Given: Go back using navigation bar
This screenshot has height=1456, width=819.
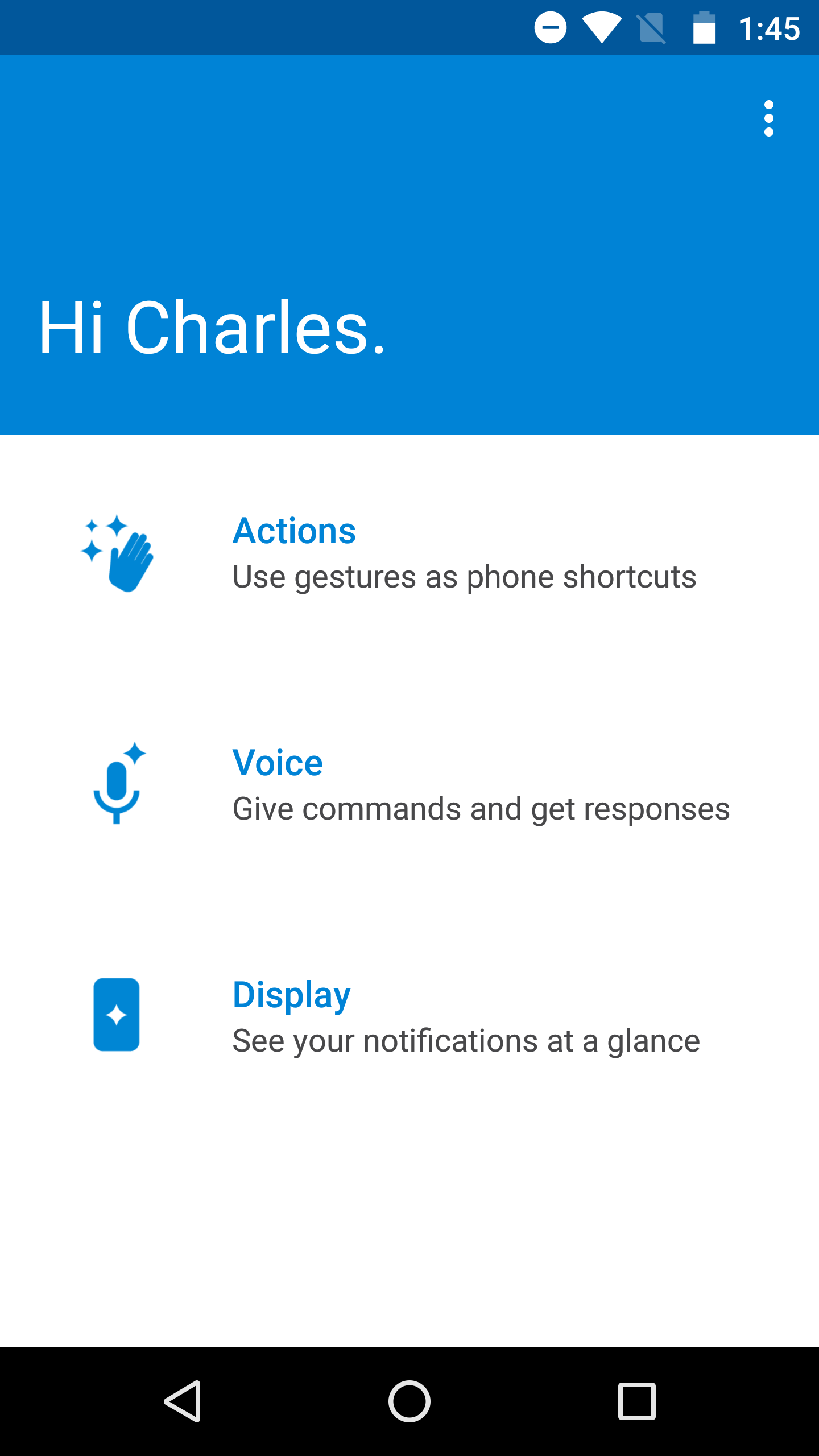Looking at the screenshot, I should click(183, 1401).
